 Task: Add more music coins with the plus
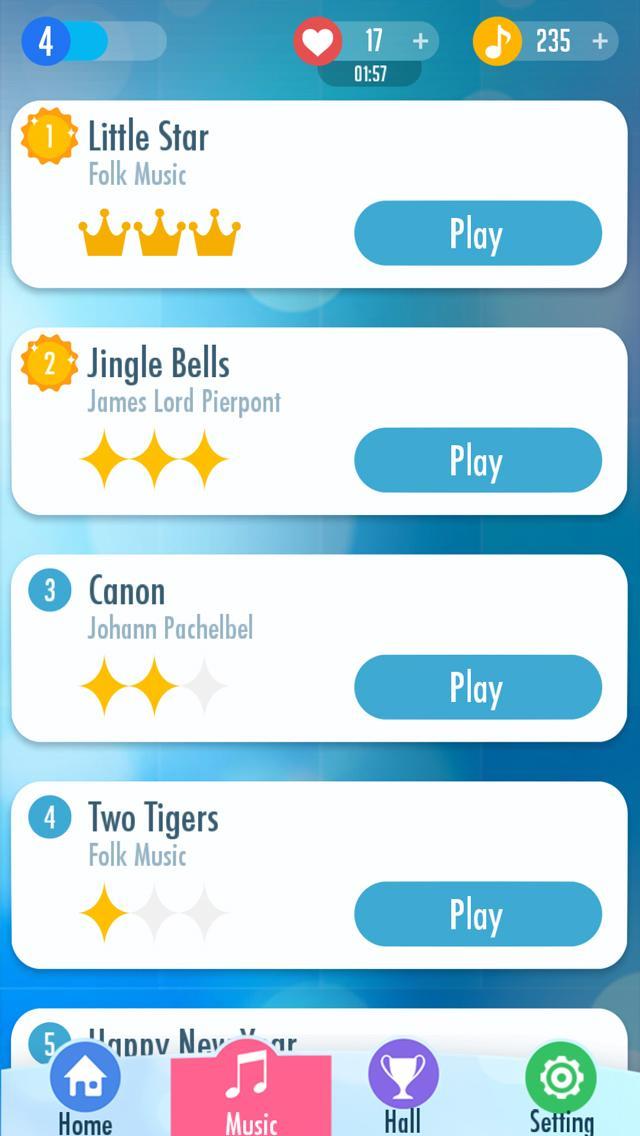(600, 41)
